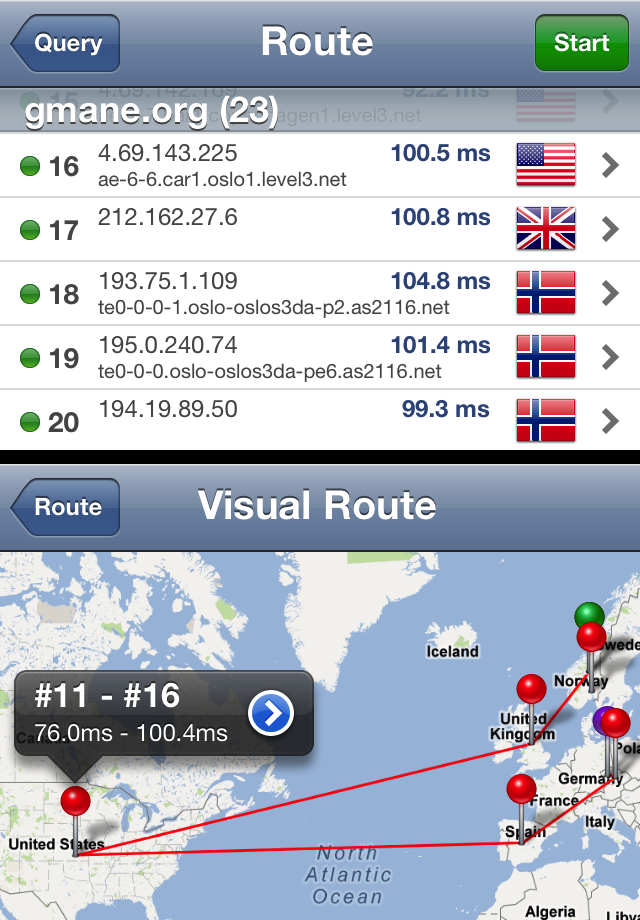Return to the Route list from Visual Route
This screenshot has height=920, width=640.
pos(66,507)
